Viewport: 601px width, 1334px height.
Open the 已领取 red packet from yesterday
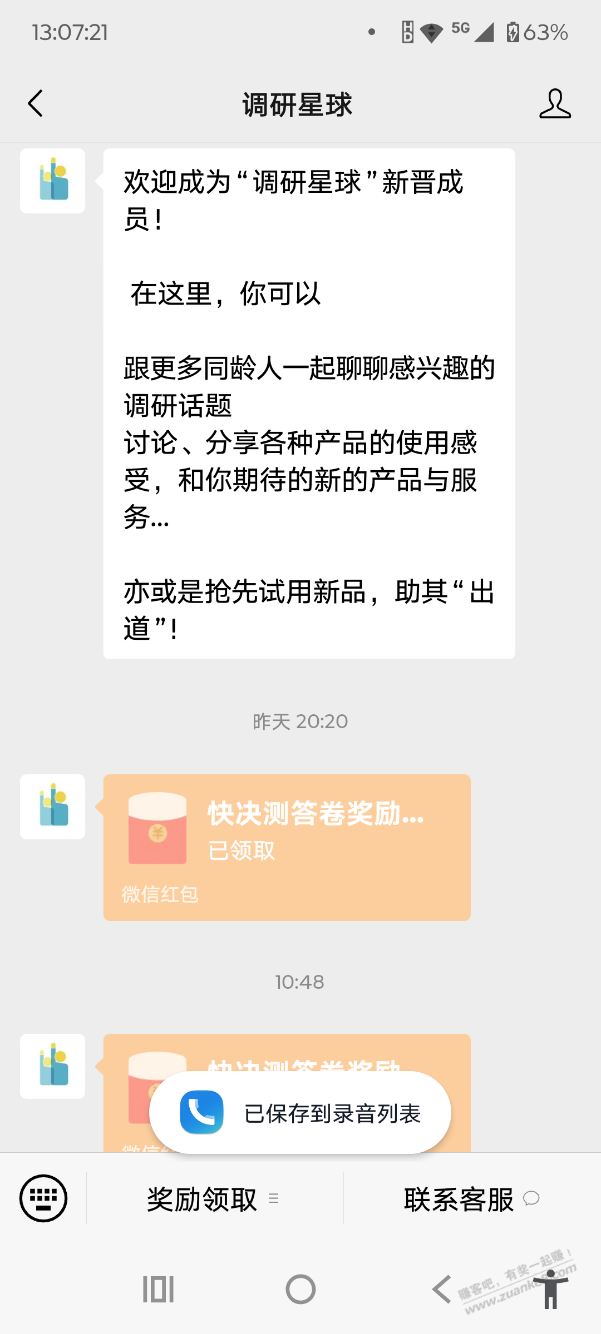pos(287,847)
